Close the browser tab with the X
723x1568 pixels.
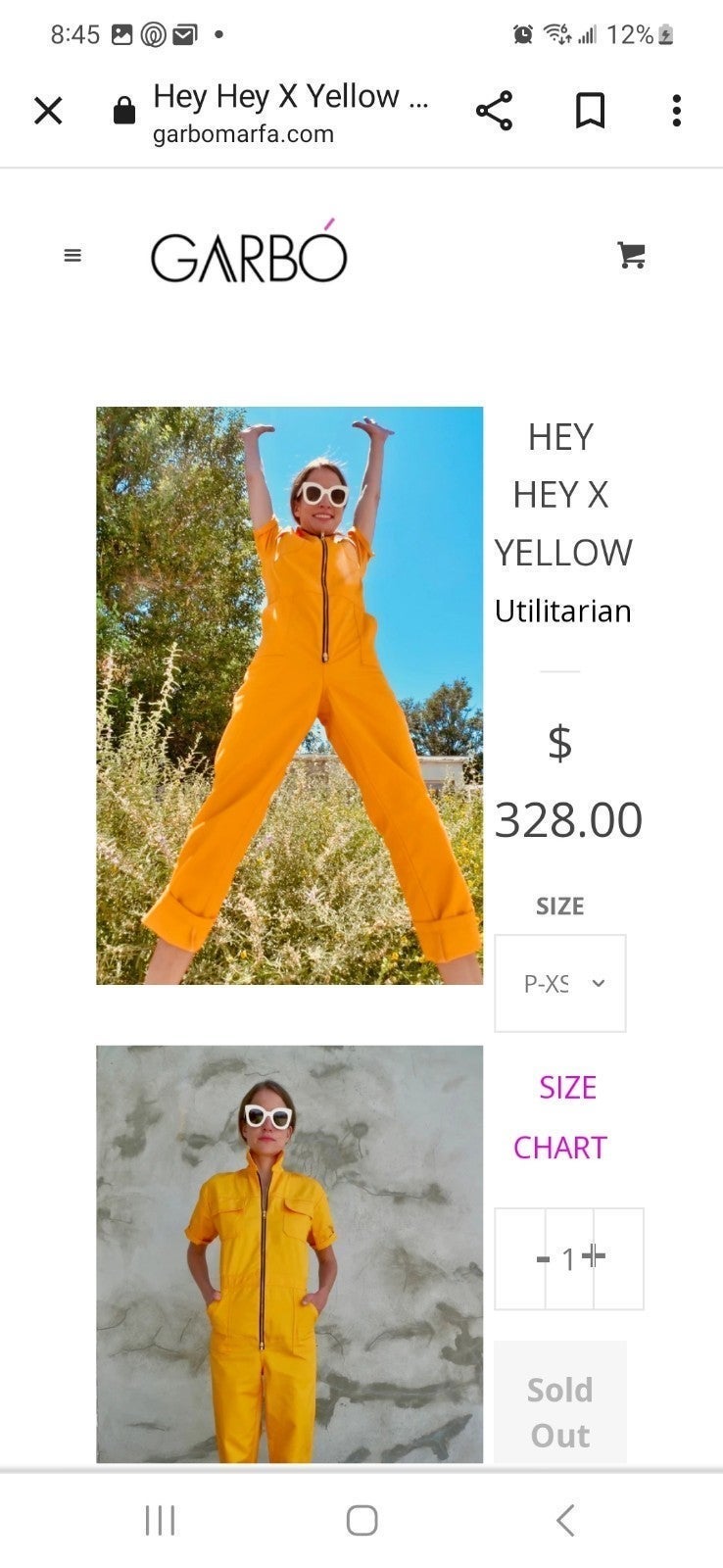pyautogui.click(x=48, y=111)
